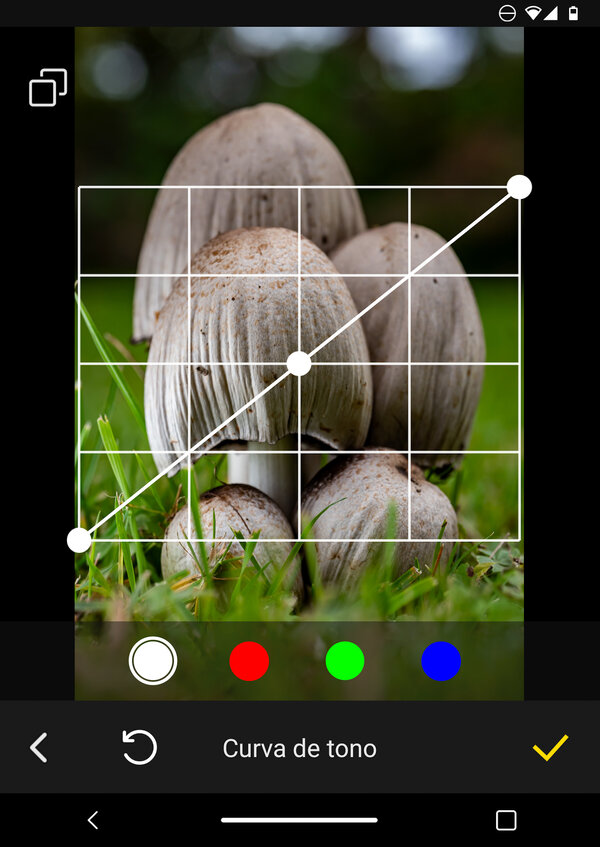The image size is (600, 847).
Task: Select the blue channel
Action: (x=441, y=661)
